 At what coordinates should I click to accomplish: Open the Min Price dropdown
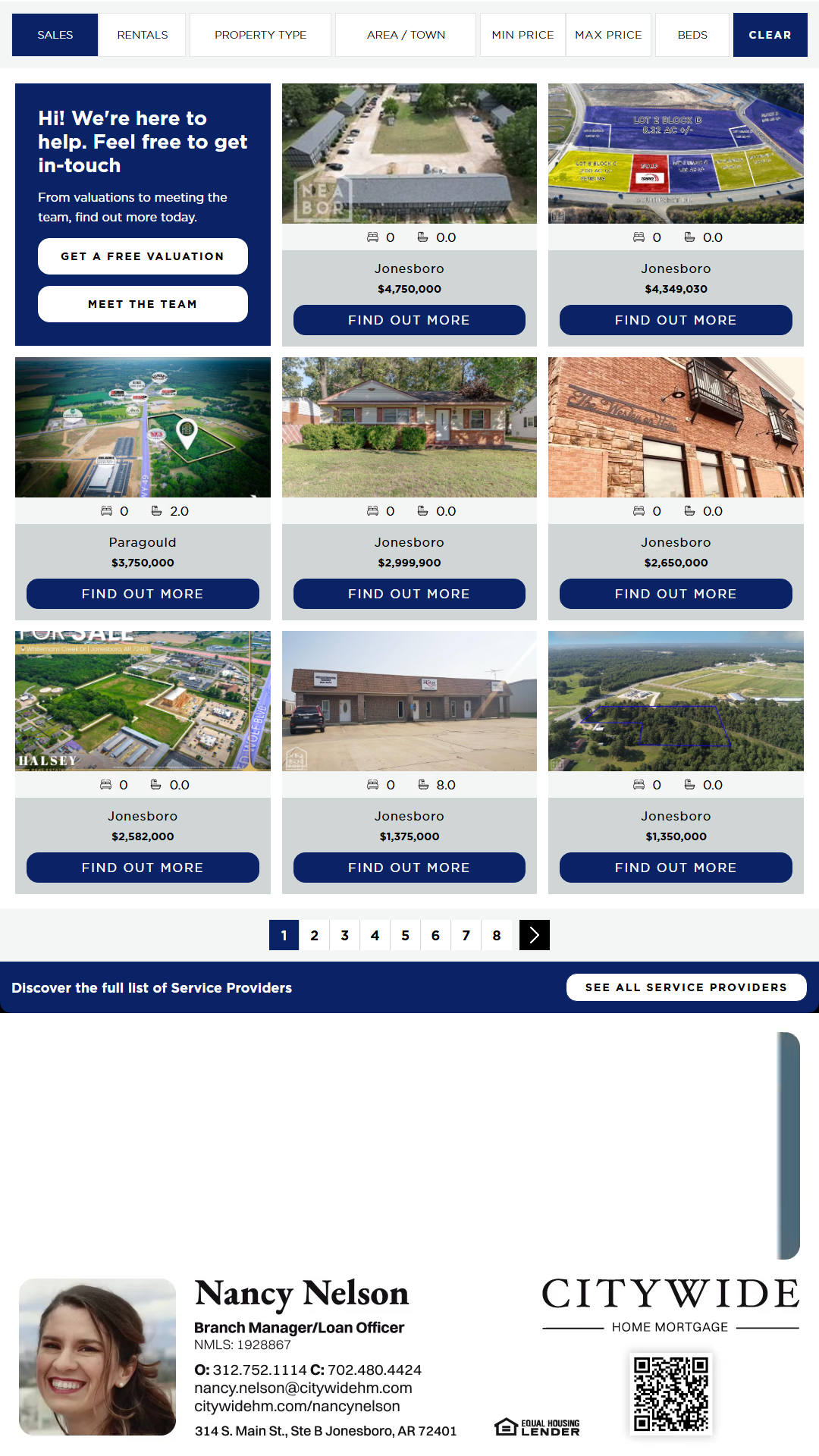[x=522, y=35]
